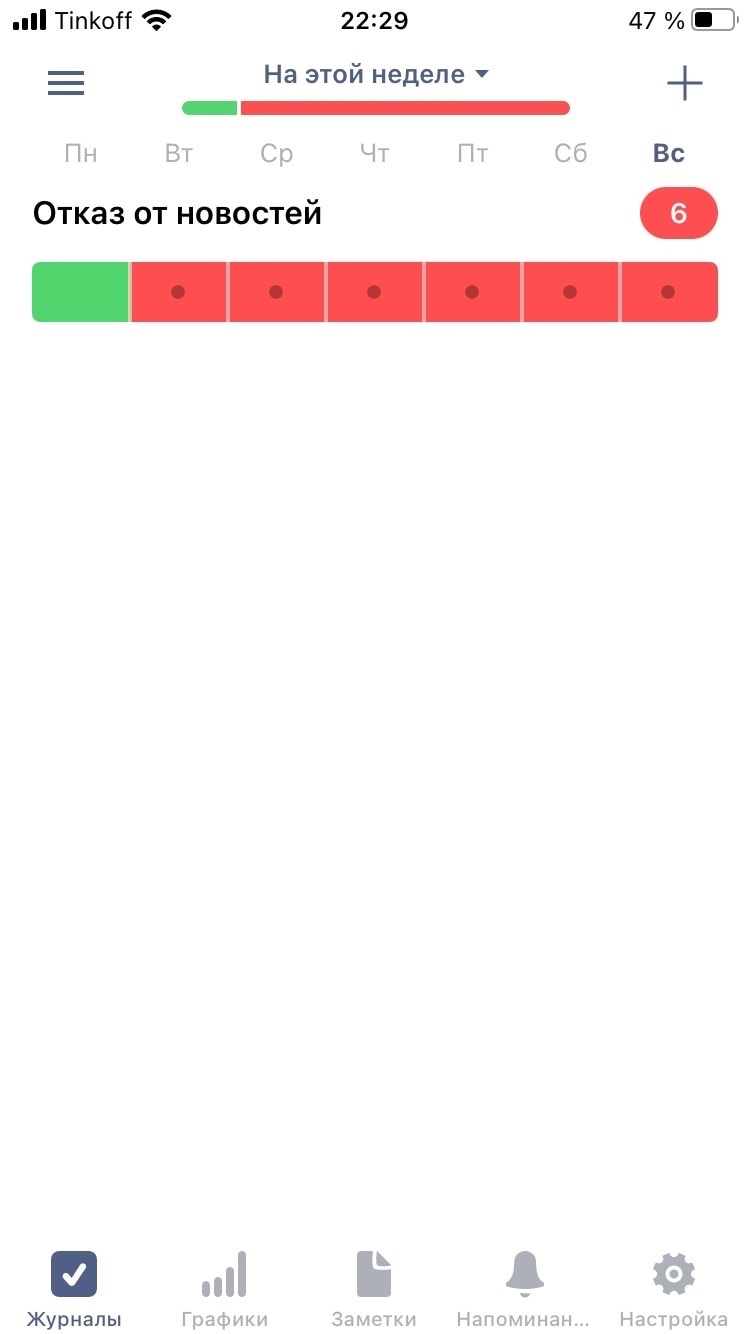
Task: Switch to the Заметки tab
Action: (374, 1290)
